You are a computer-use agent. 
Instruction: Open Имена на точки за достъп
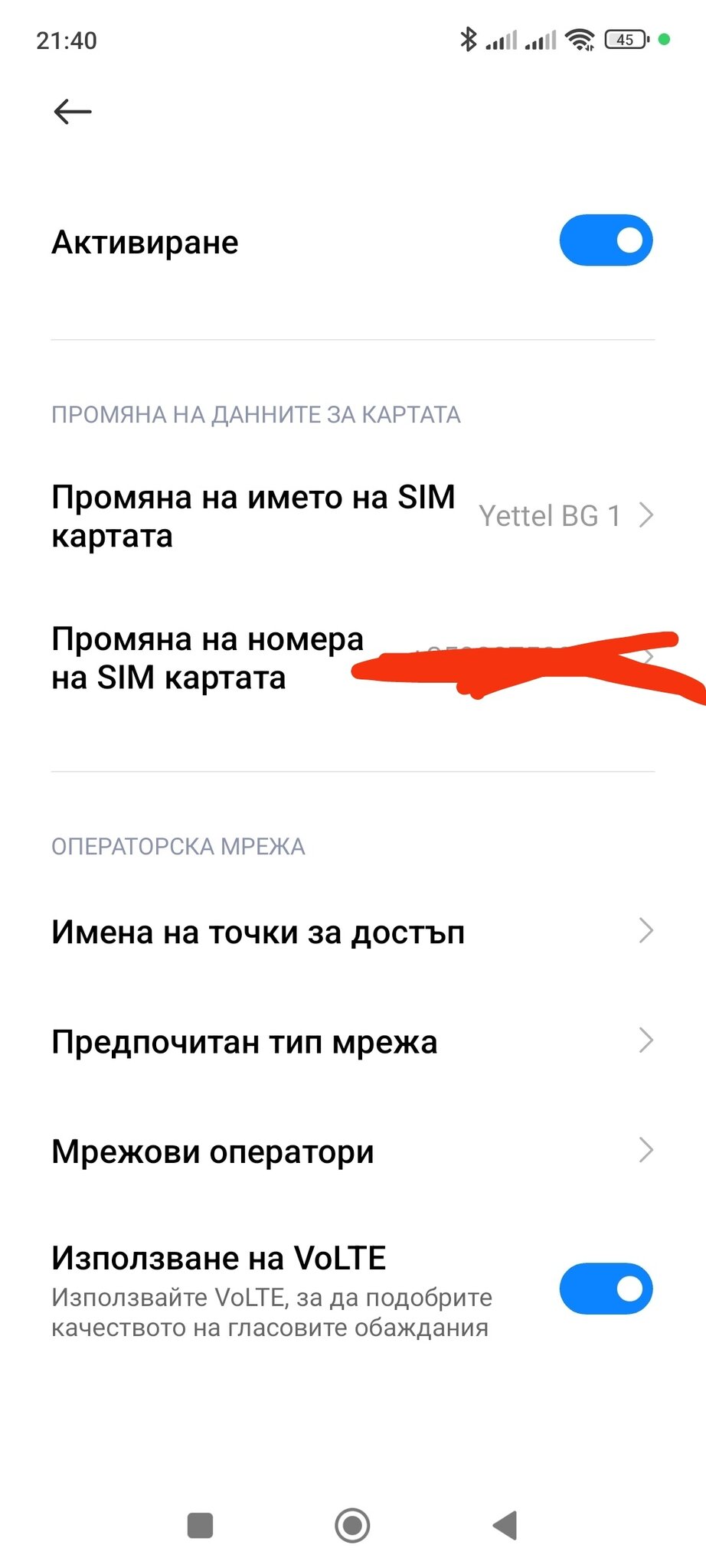click(x=352, y=932)
